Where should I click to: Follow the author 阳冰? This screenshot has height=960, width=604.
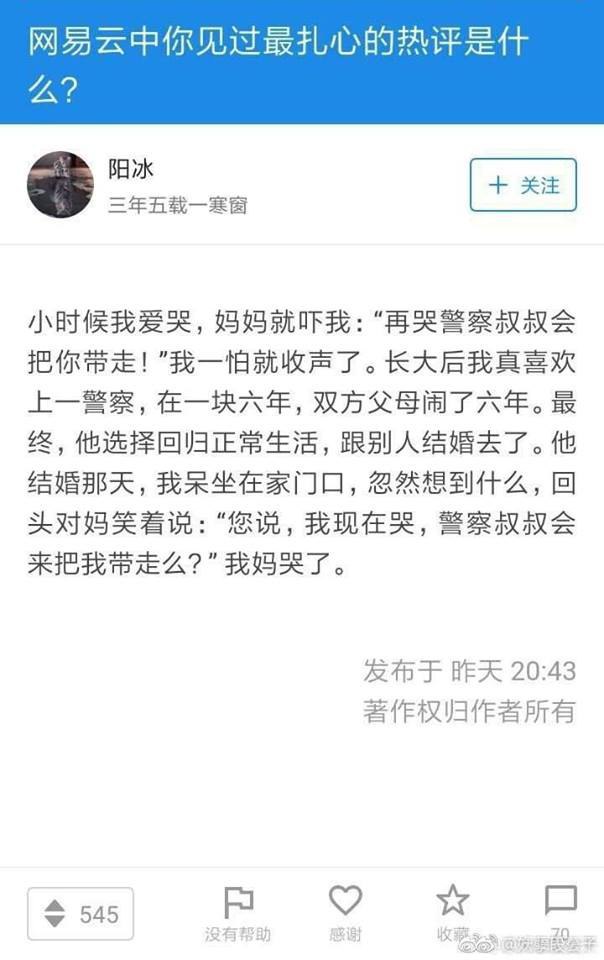point(523,185)
